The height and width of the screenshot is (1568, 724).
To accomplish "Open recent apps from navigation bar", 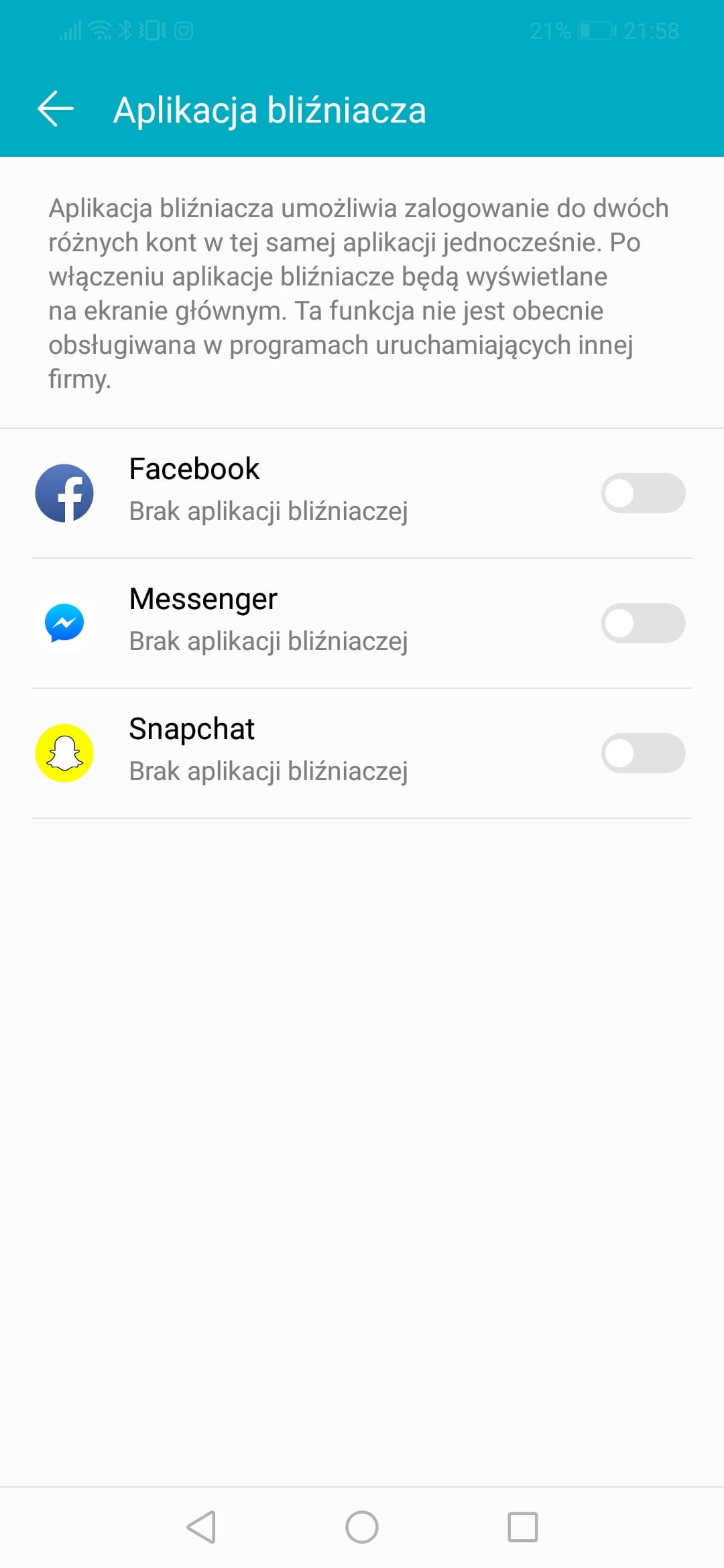I will (523, 1527).
